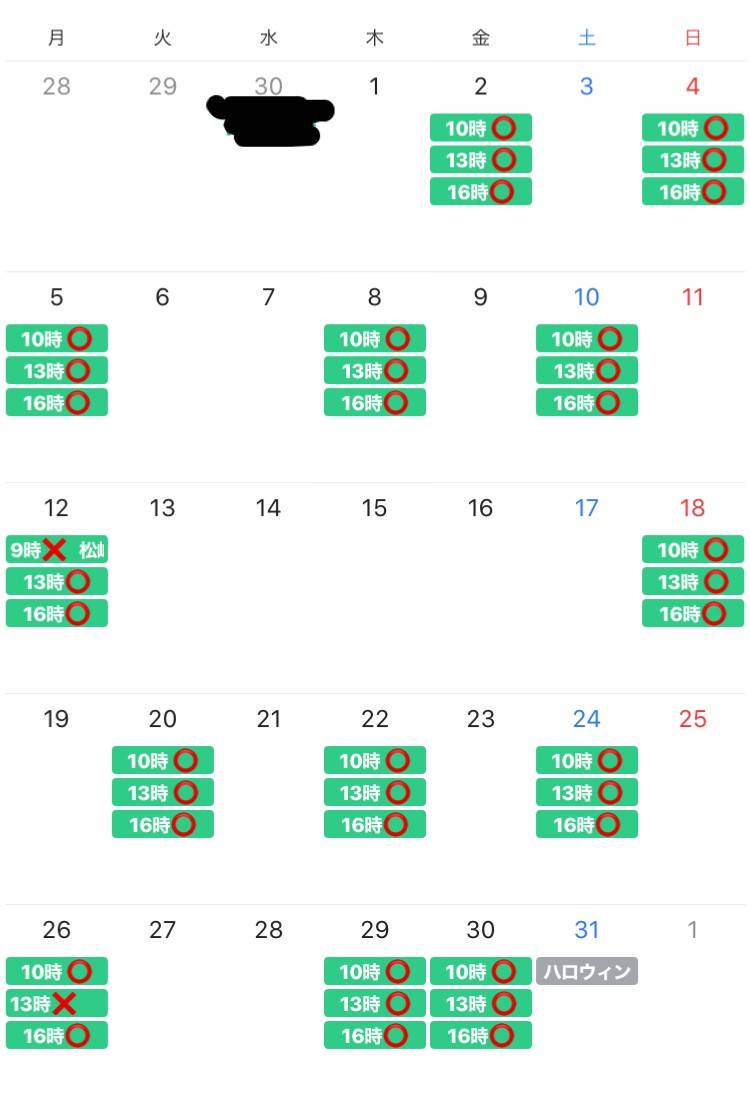Tap the 16時 event on the 4th
The height and width of the screenshot is (1110, 750).
[692, 192]
